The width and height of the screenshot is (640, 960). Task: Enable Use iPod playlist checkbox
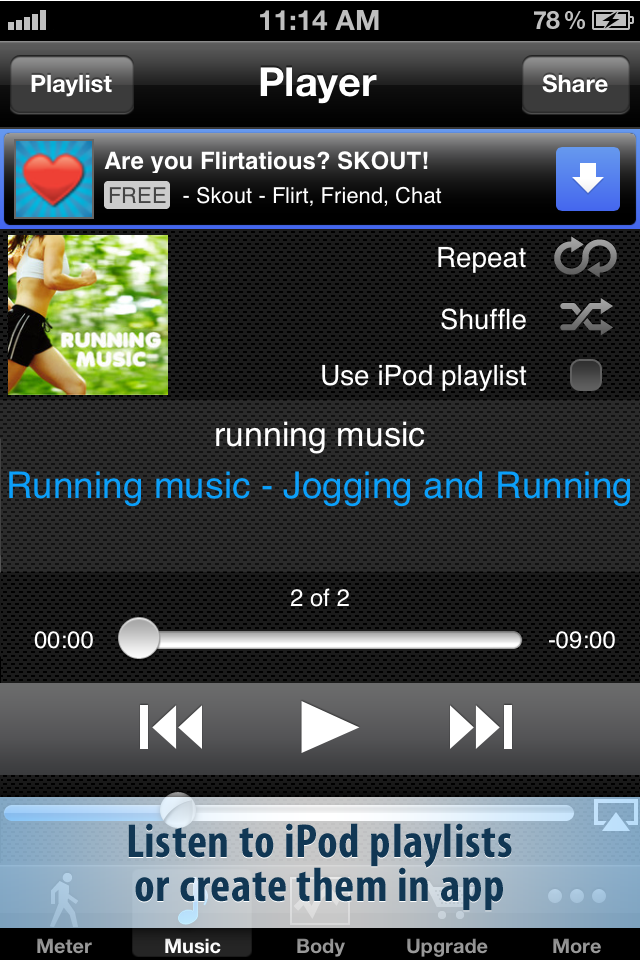[585, 376]
